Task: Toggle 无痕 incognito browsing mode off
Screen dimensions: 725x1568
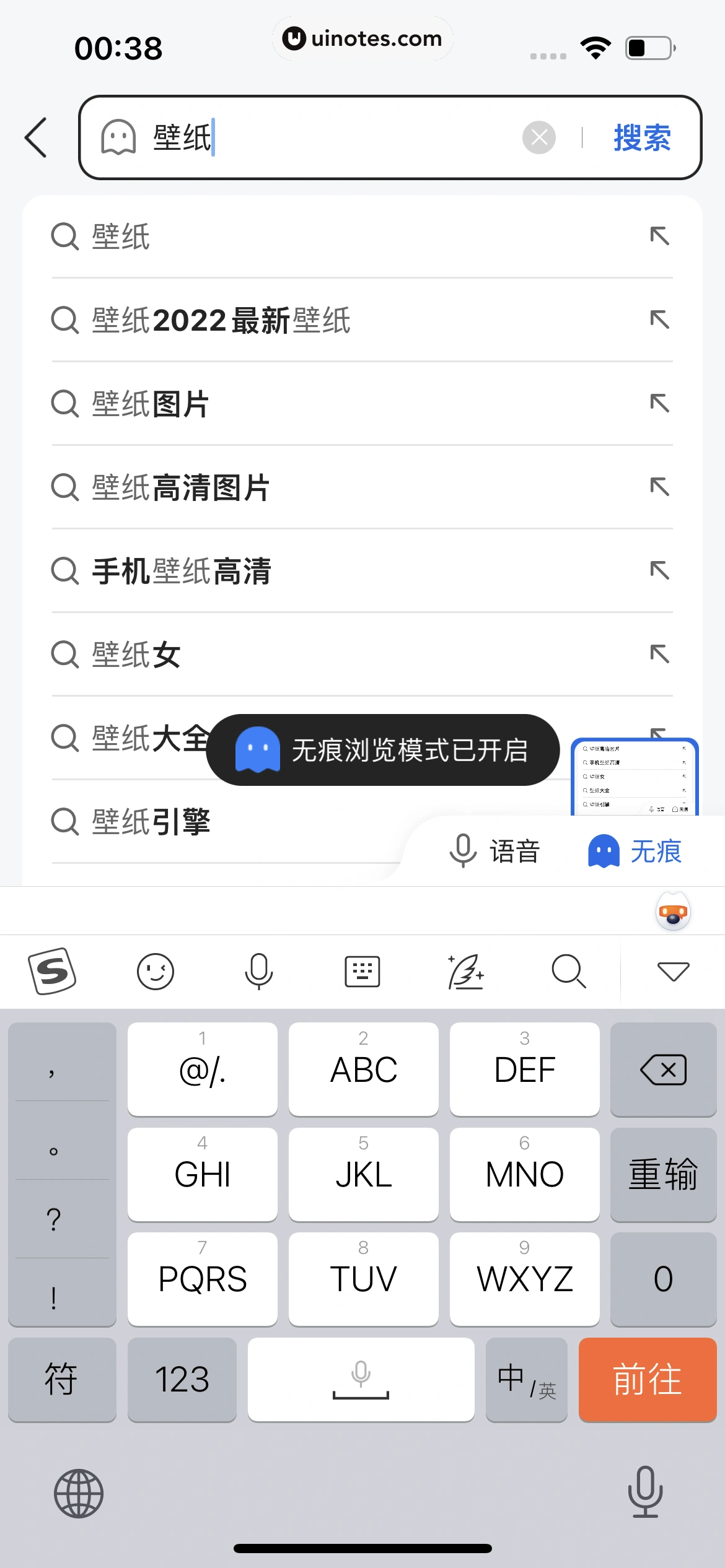Action: [x=636, y=851]
